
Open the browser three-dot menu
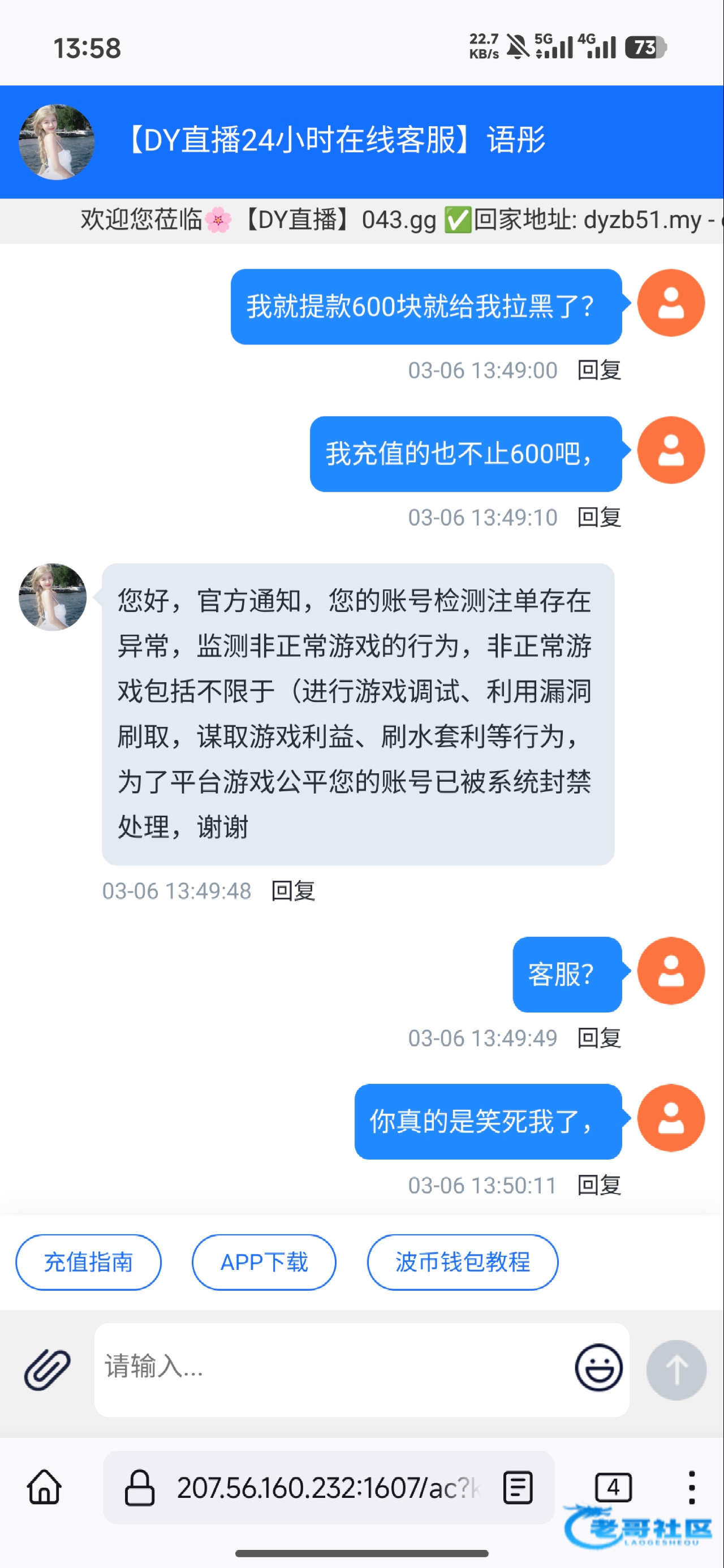(x=691, y=1488)
